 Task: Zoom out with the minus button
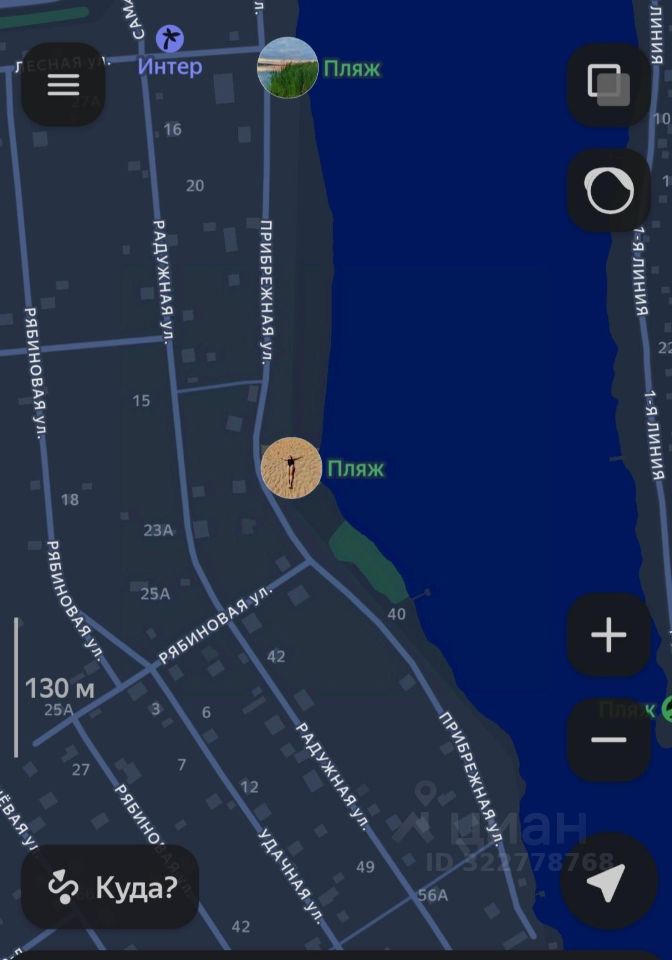click(608, 740)
